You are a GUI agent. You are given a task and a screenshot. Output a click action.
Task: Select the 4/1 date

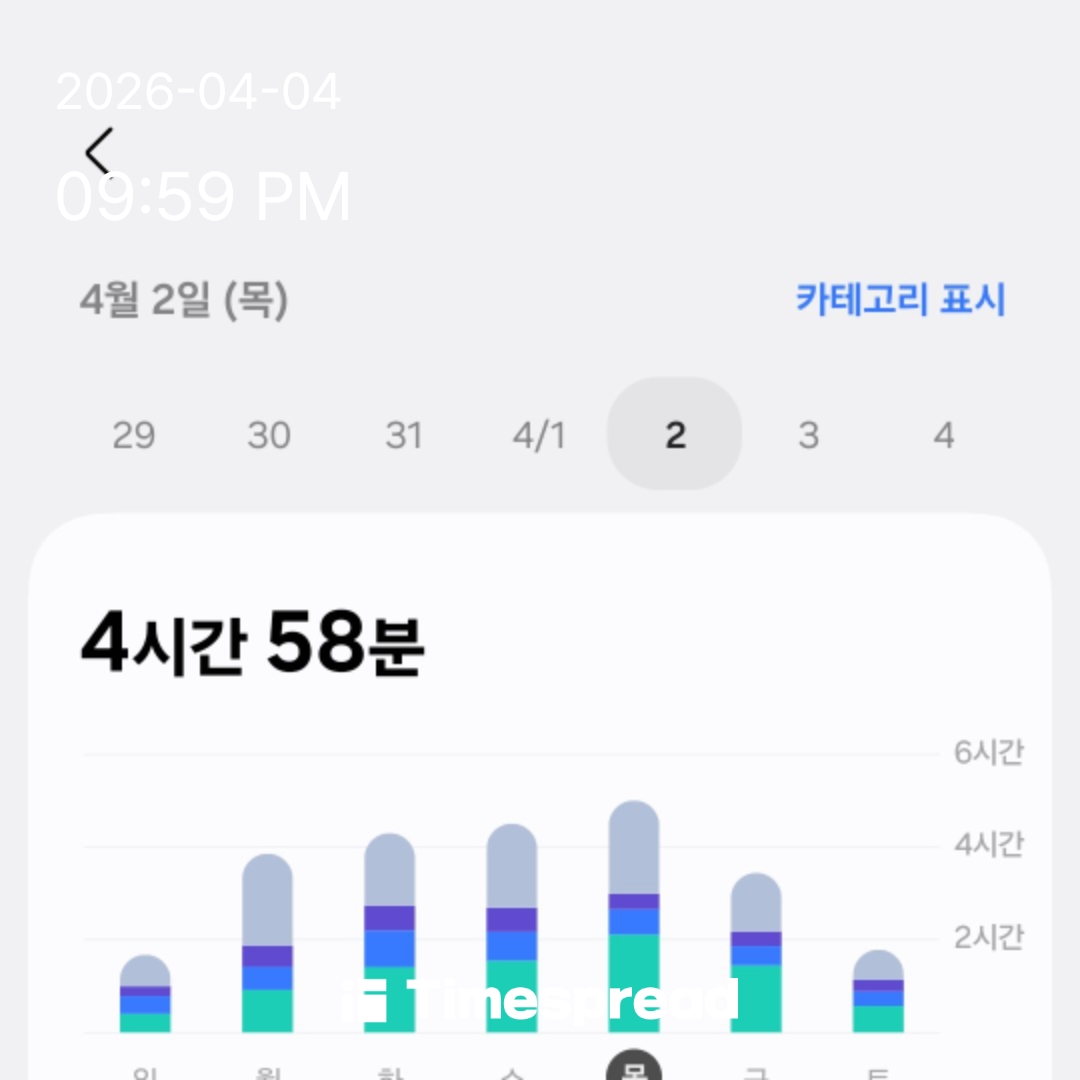[x=539, y=435]
